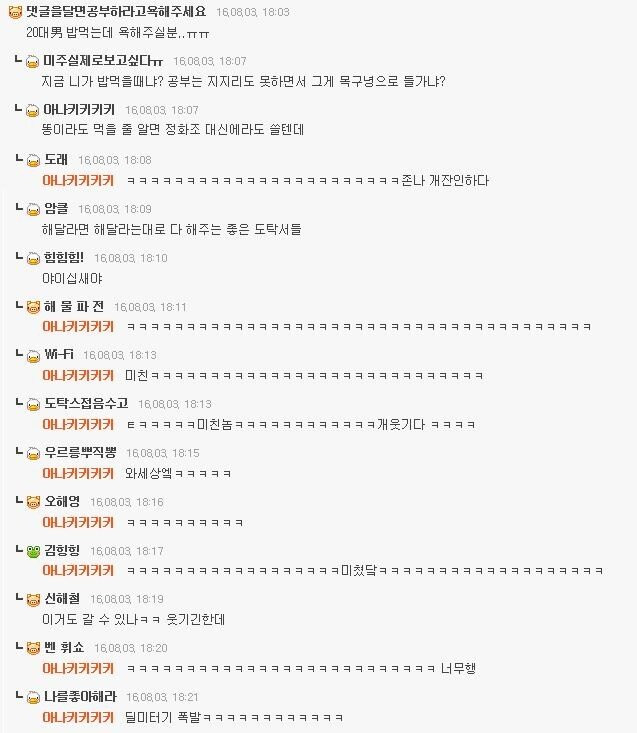Viewport: 637px width, 733px height.
Task: Open the profile of commenter 나를좋아해라
Action: 80,696
